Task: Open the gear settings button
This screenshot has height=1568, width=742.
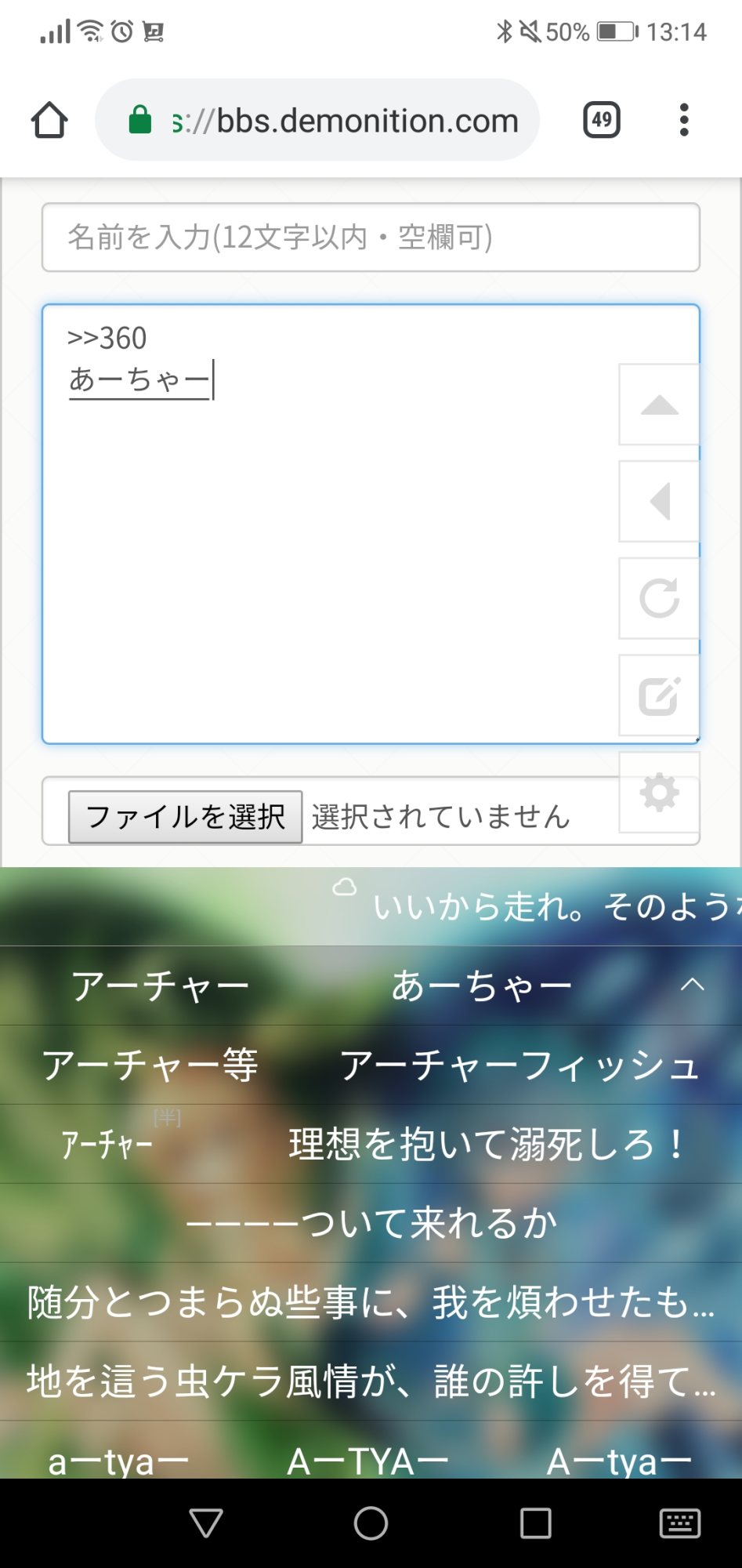Action: click(659, 792)
